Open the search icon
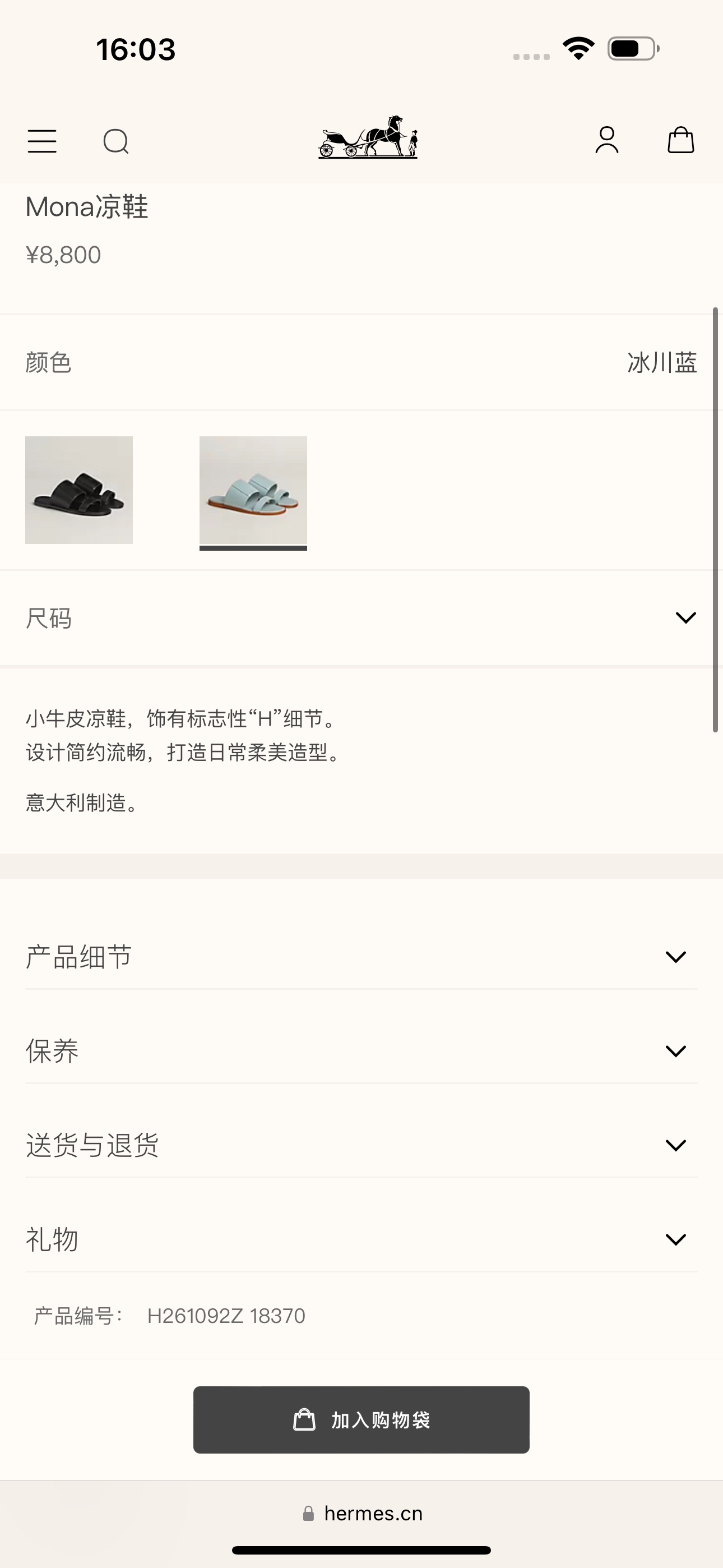This screenshot has width=723, height=1568. (x=115, y=141)
